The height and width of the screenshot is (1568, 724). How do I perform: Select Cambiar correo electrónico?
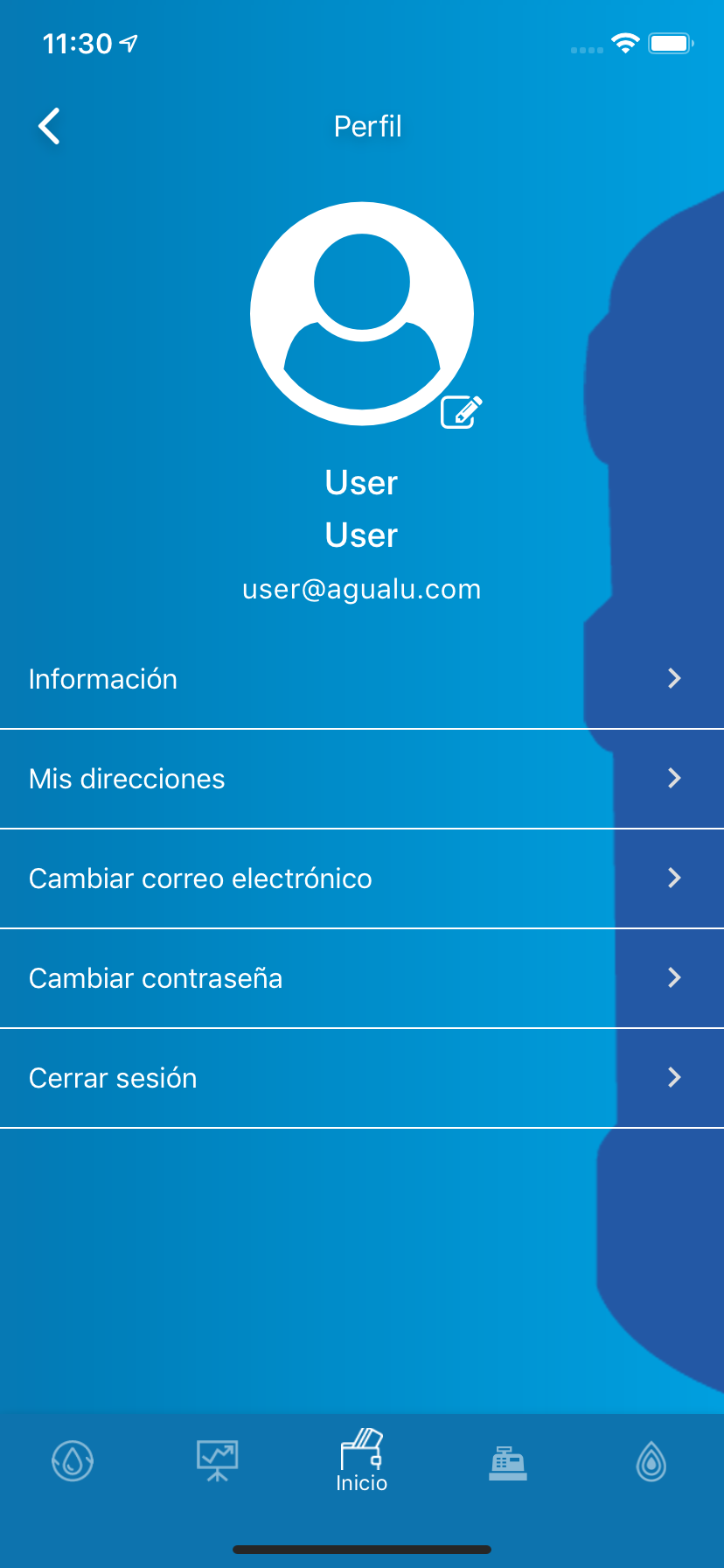point(362,878)
